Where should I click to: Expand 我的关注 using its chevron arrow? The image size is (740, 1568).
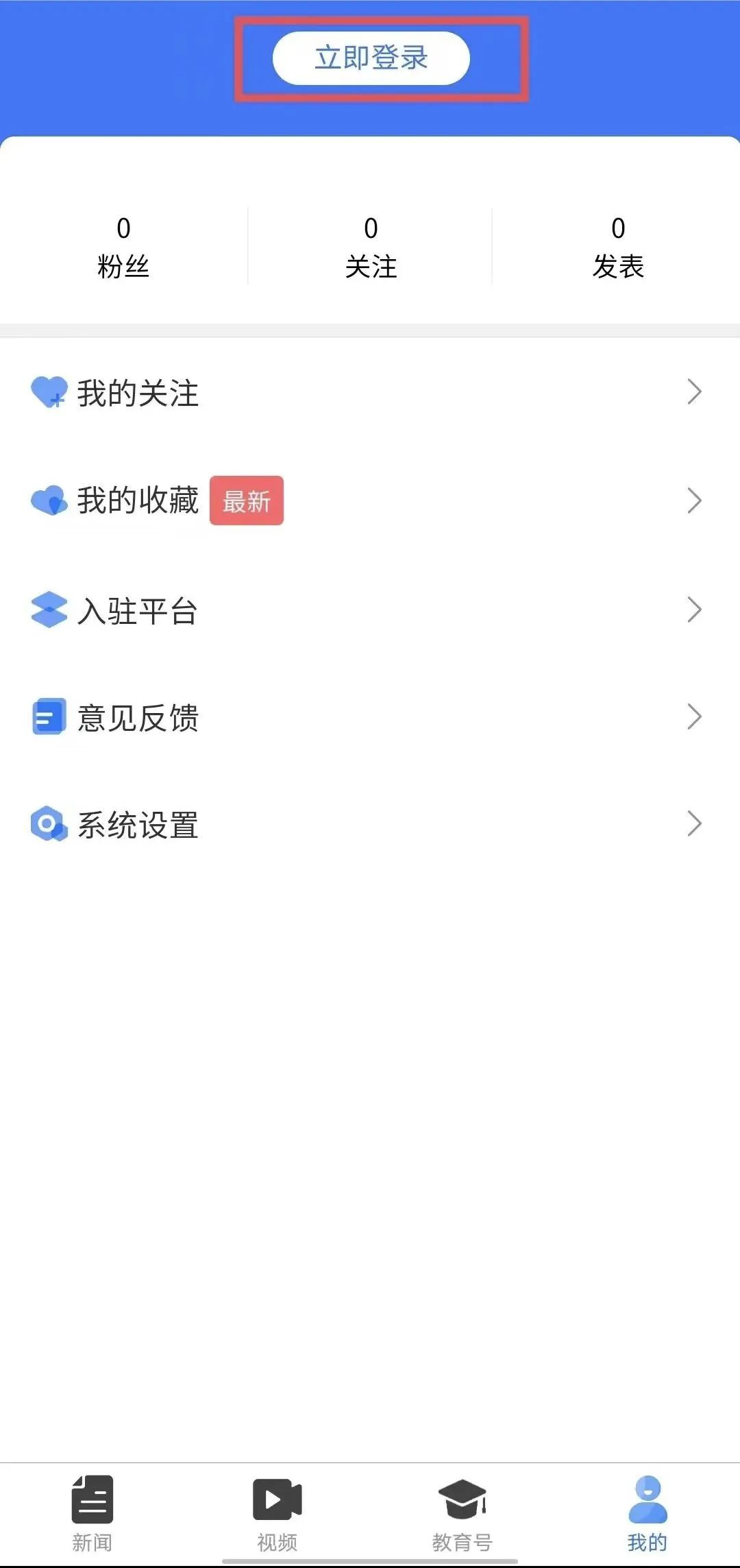[694, 391]
